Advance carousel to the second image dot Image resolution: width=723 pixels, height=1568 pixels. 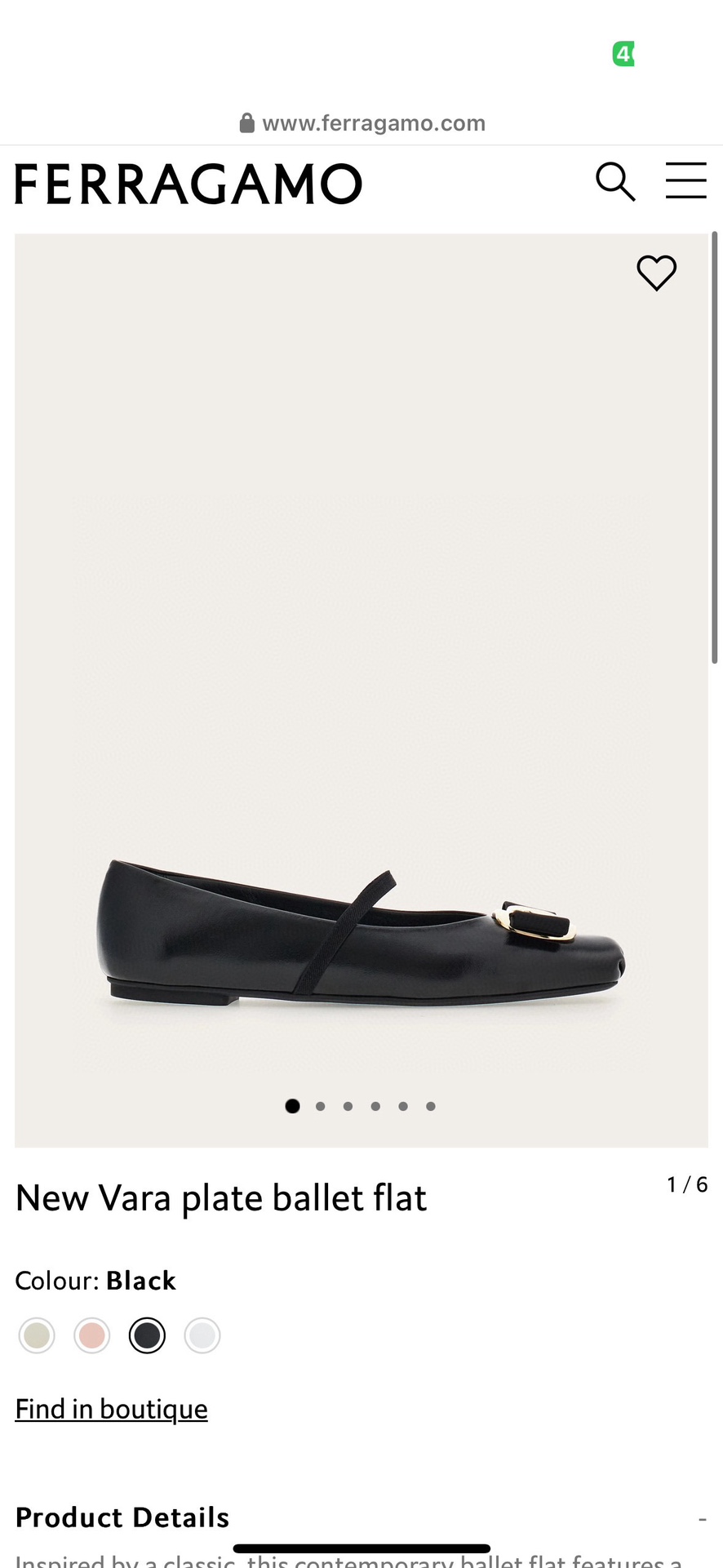click(320, 1106)
